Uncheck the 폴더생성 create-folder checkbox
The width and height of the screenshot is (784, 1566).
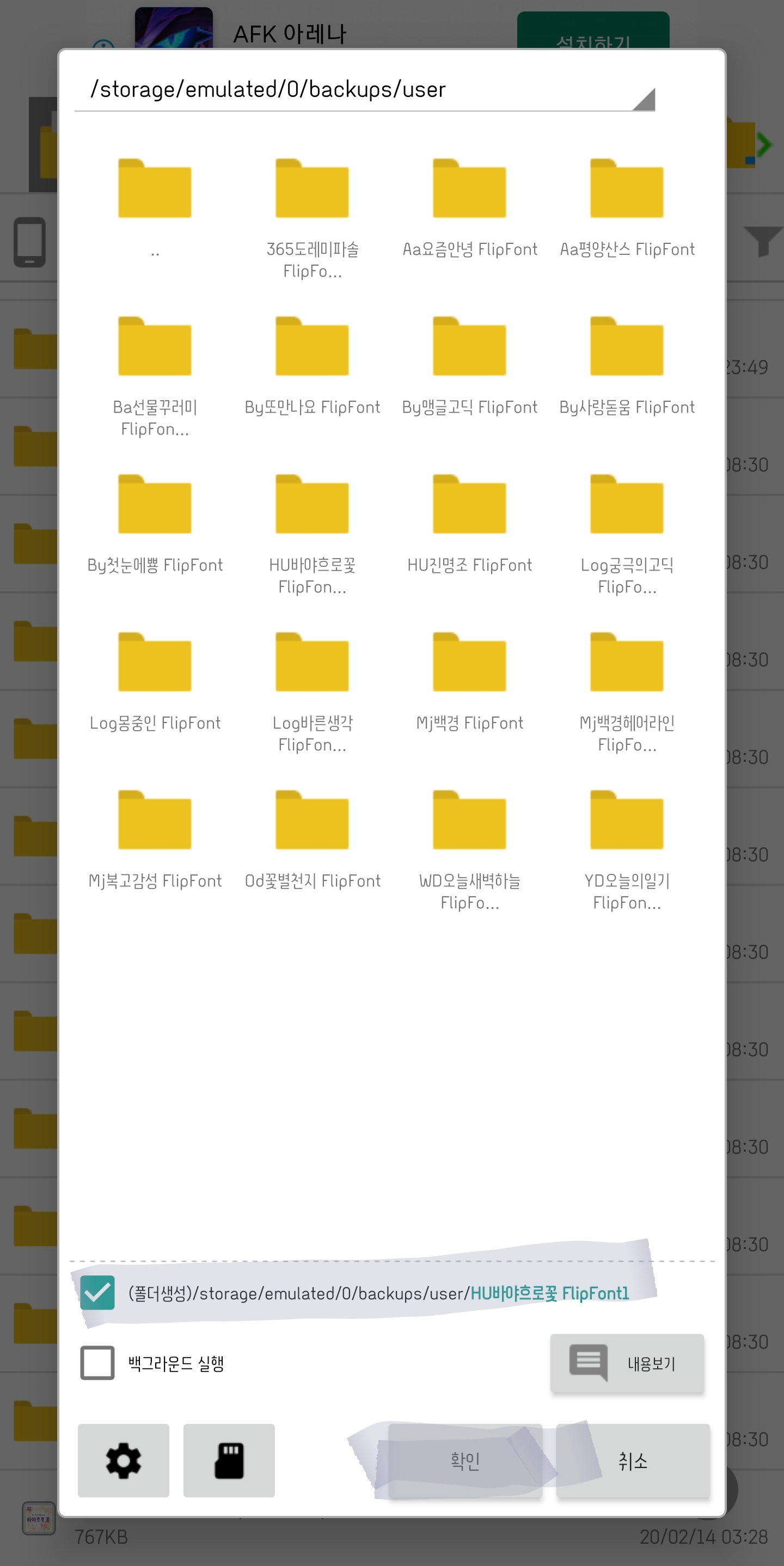tap(97, 1293)
